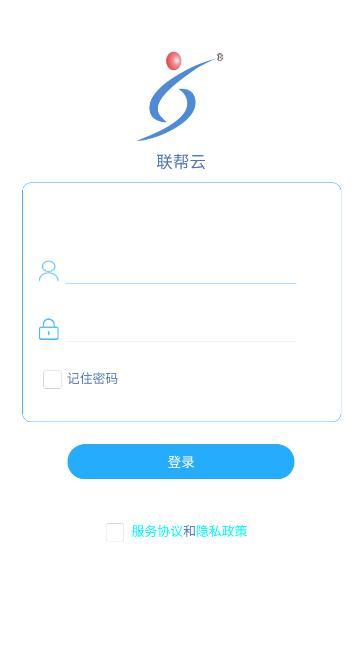Open the 服务协议 link
Screen dimensions: 363x647
pos(157,531)
